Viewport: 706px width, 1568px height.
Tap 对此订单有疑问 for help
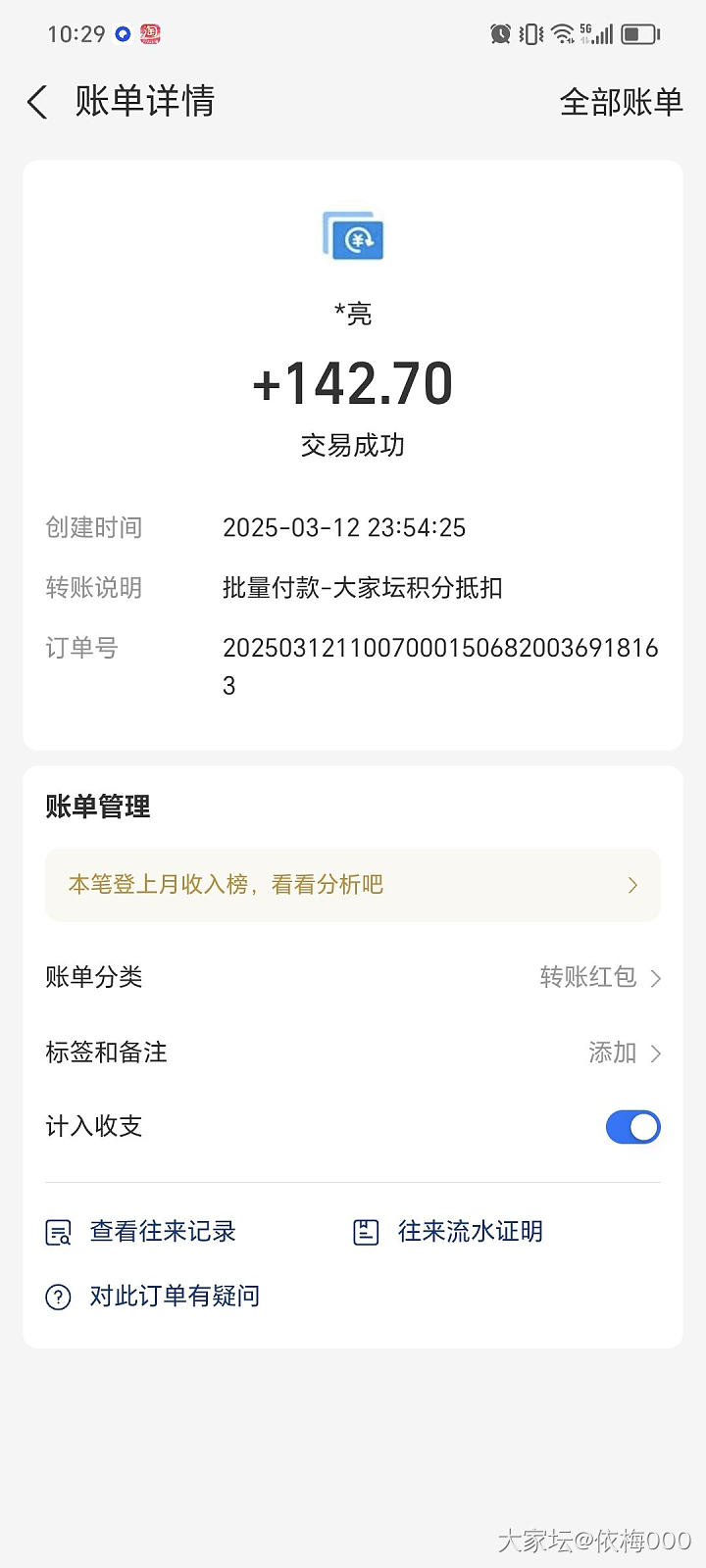tap(154, 1297)
